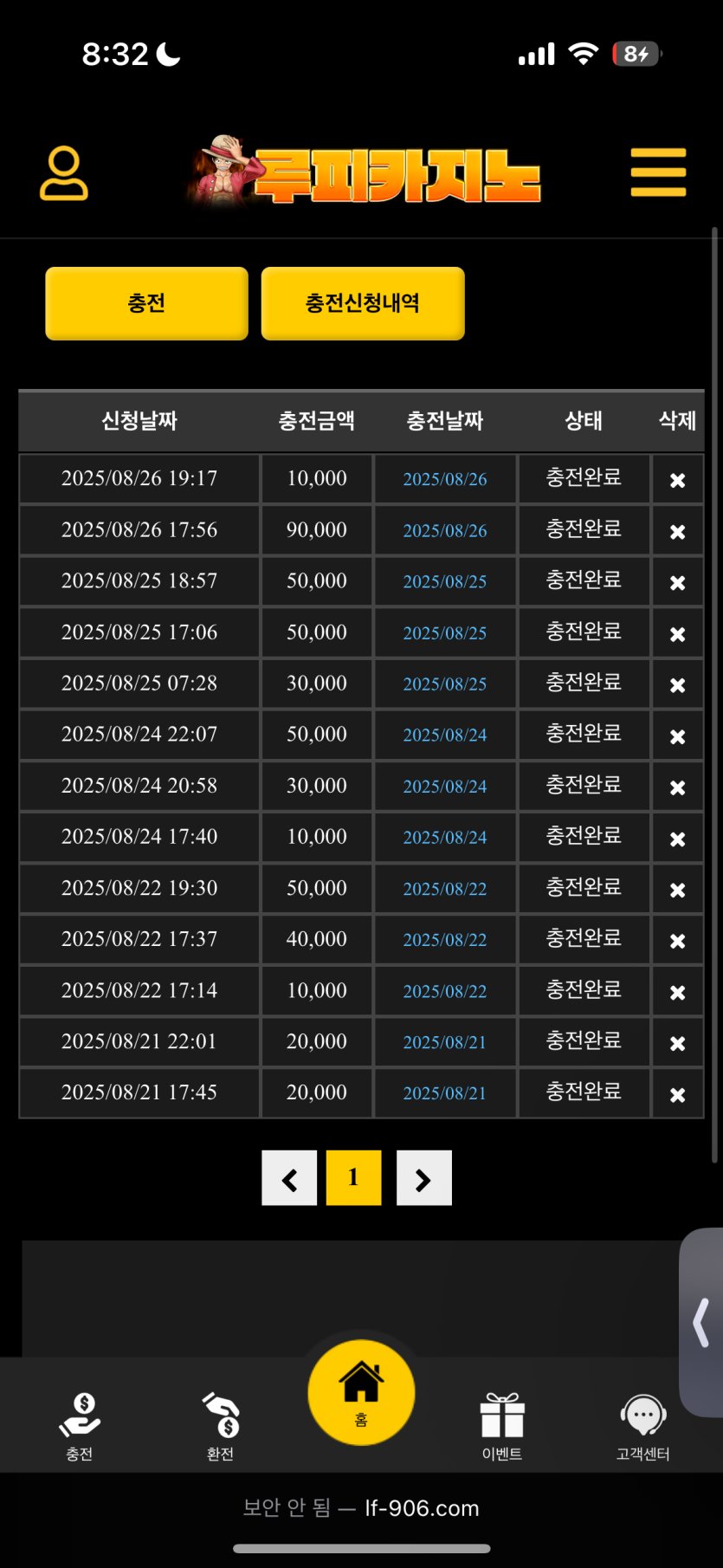The image size is (723, 1568).
Task: Remove the 2025/08/22 19:30 record
Action: coord(677,890)
